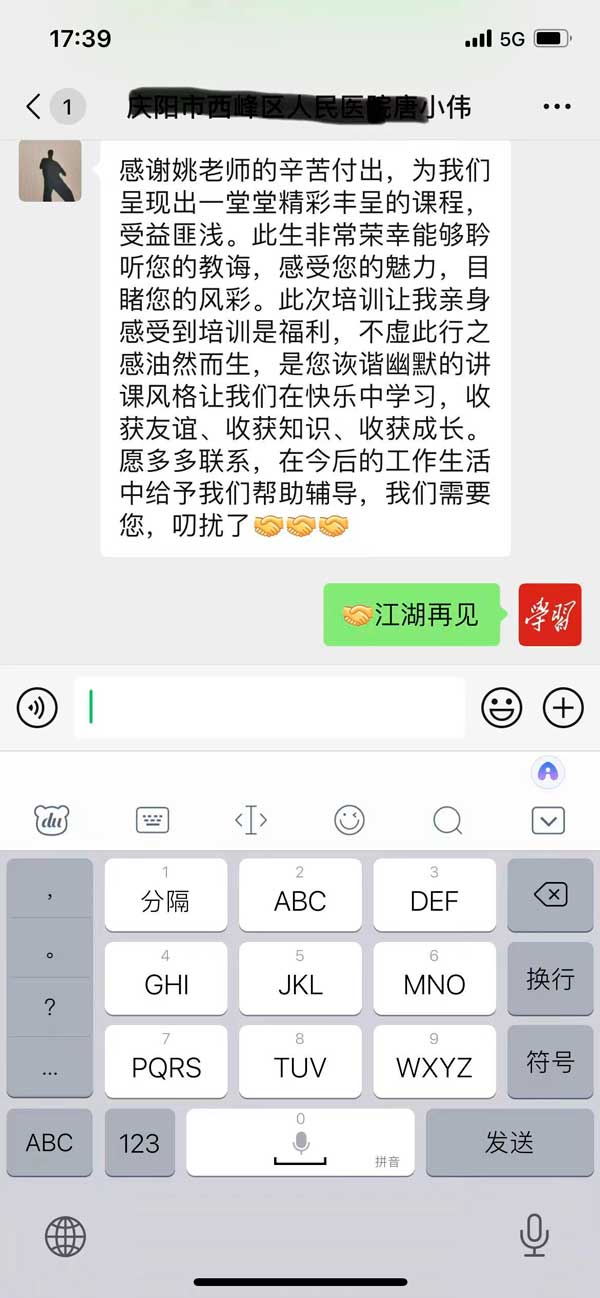Switch to the 123 number keyboard
Image resolution: width=600 pixels, height=1298 pixels.
[x=139, y=1142]
